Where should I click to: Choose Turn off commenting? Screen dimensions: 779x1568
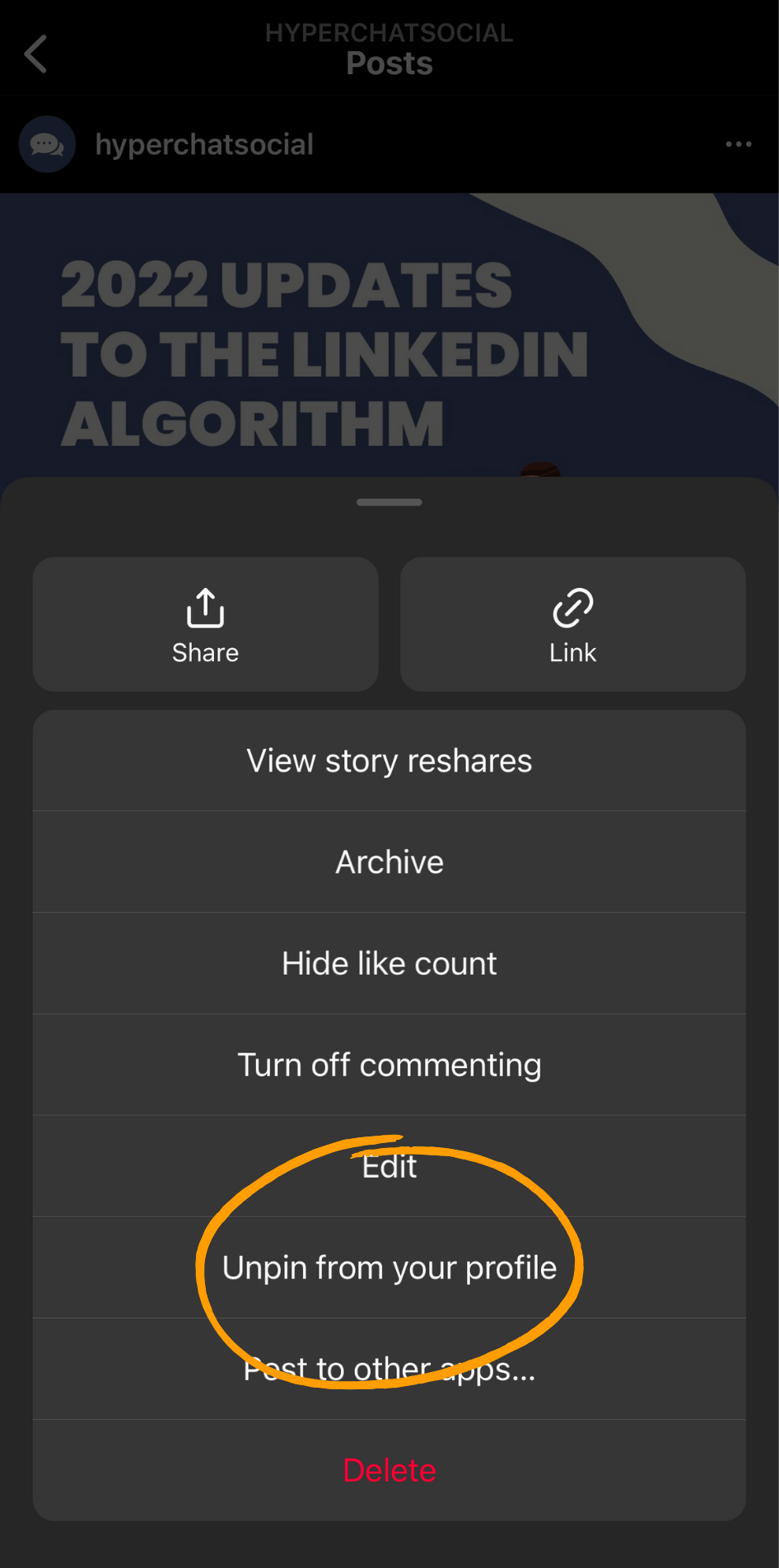click(389, 1065)
